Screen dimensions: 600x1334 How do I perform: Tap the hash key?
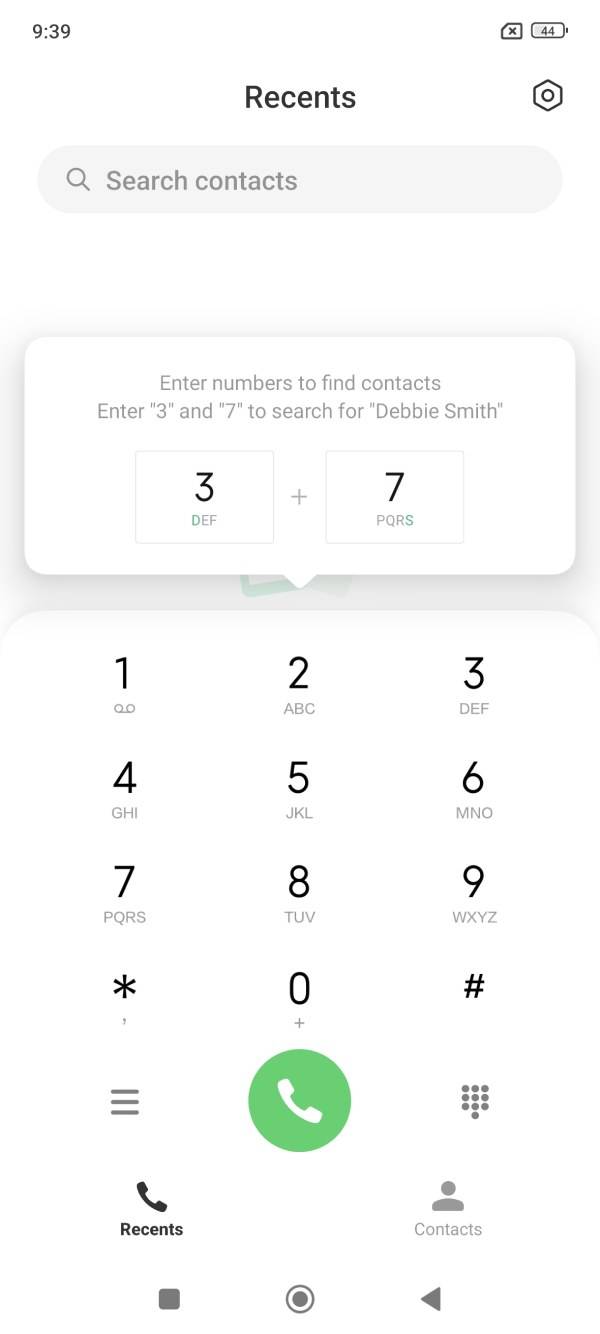click(x=474, y=990)
